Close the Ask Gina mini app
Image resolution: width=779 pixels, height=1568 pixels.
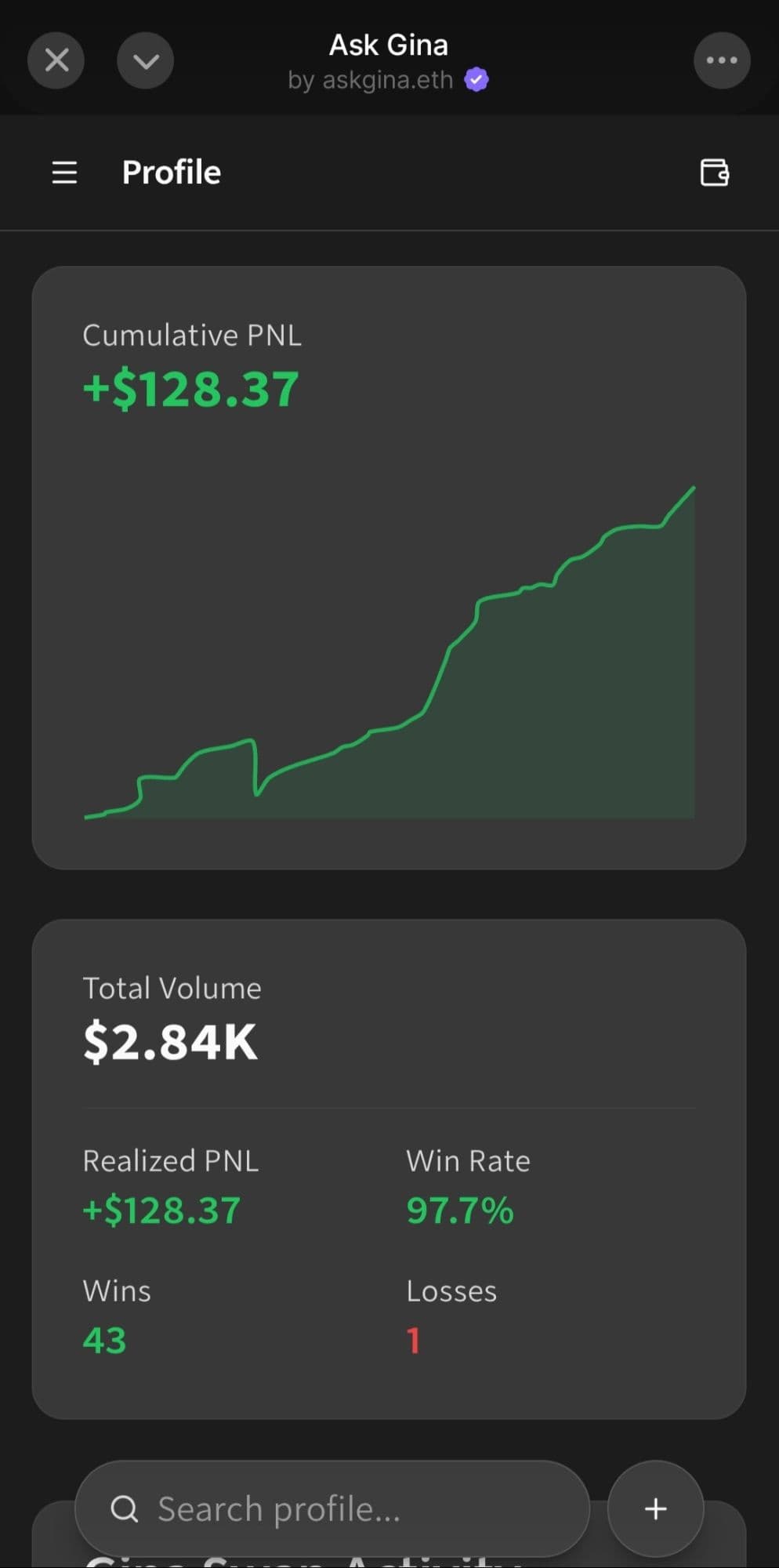(56, 60)
